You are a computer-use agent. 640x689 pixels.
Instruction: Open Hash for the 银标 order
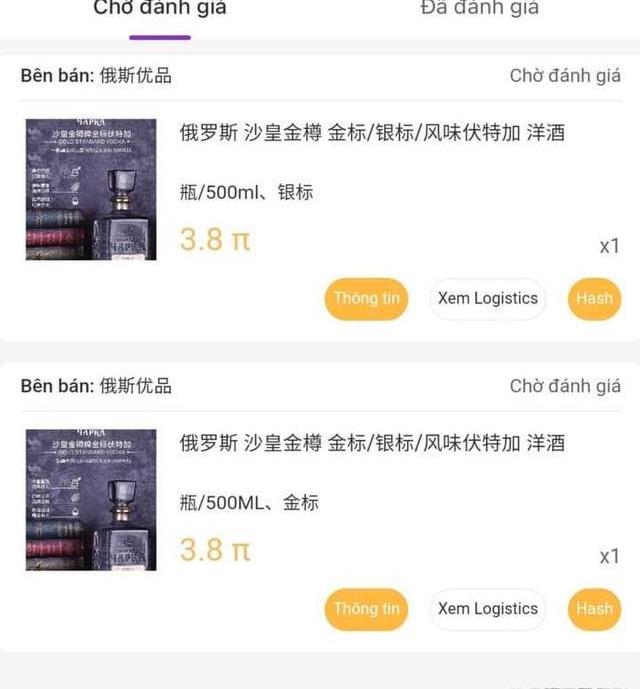[594, 299]
